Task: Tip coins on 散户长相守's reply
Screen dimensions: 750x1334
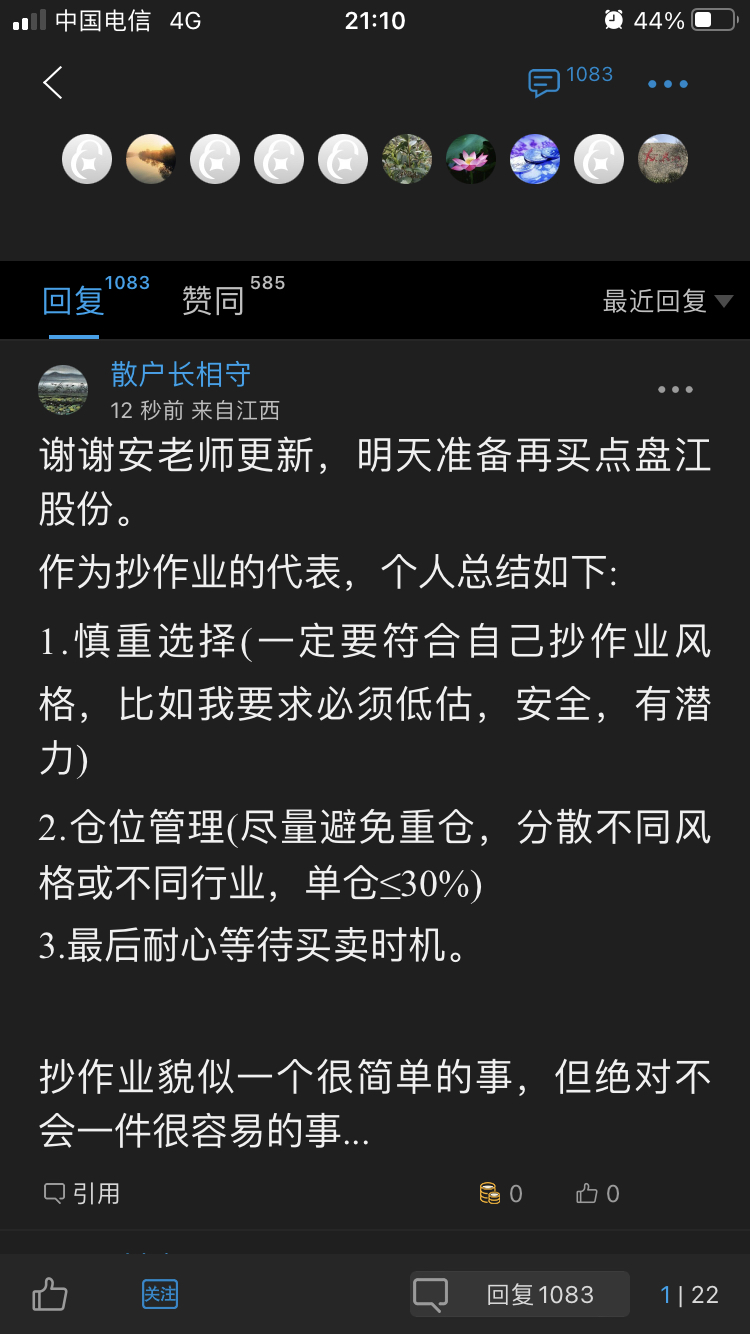Action: point(500,1193)
